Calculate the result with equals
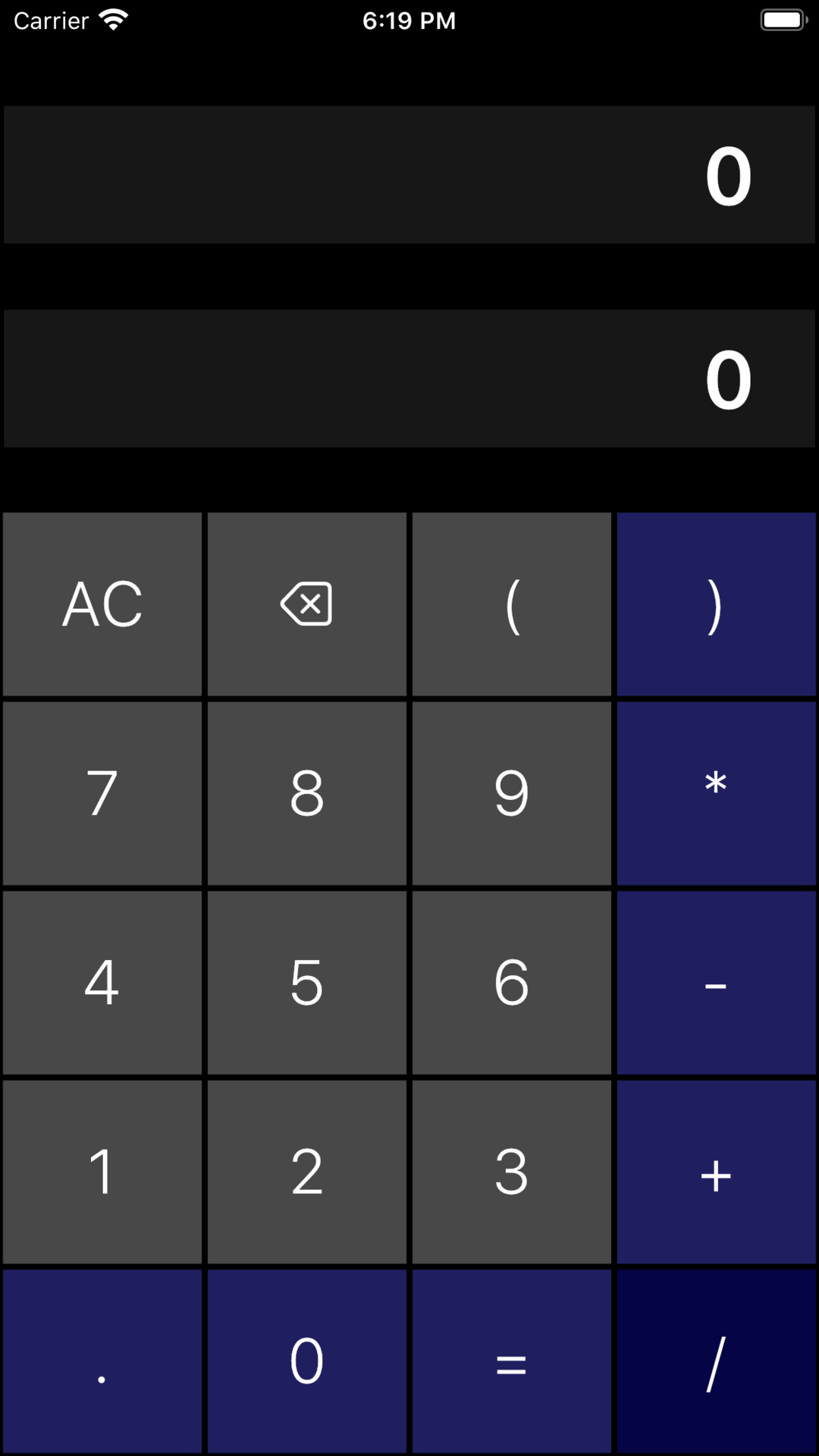Image resolution: width=819 pixels, height=1456 pixels. (512, 1361)
